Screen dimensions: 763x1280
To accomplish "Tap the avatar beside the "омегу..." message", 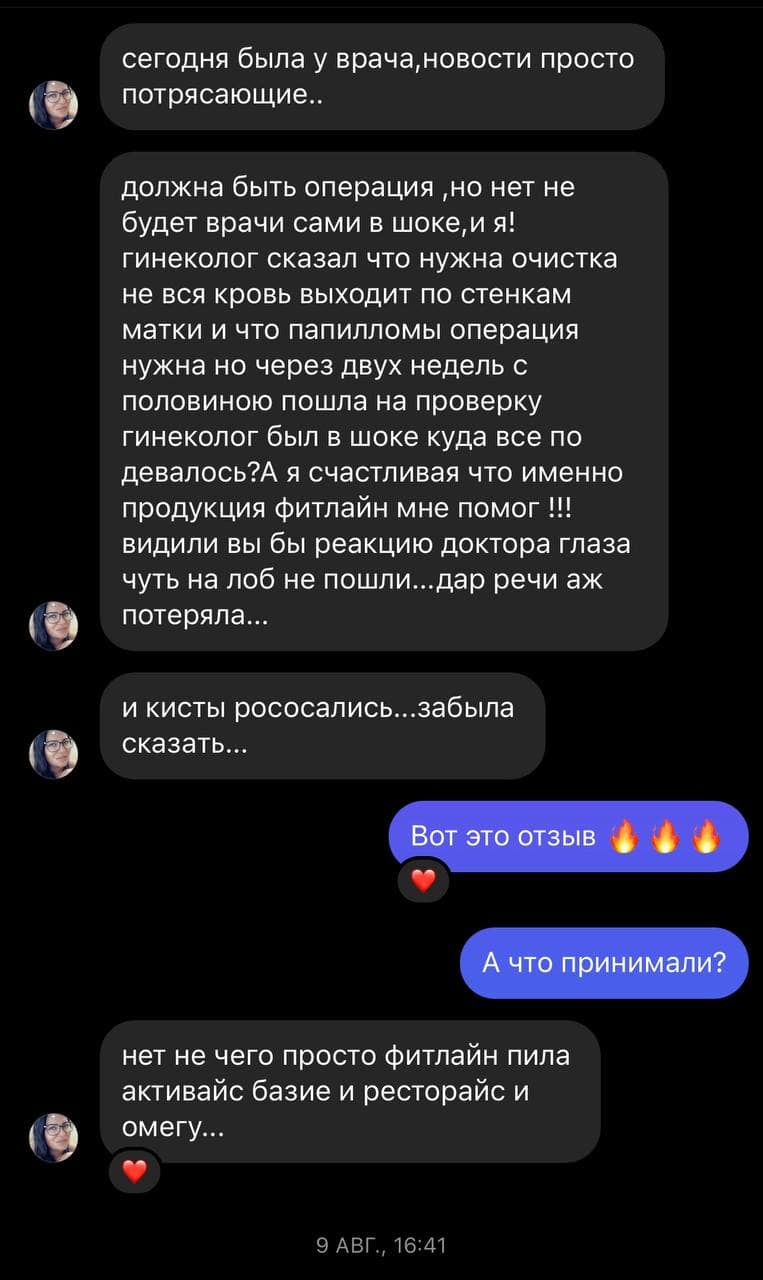I will (55, 1138).
